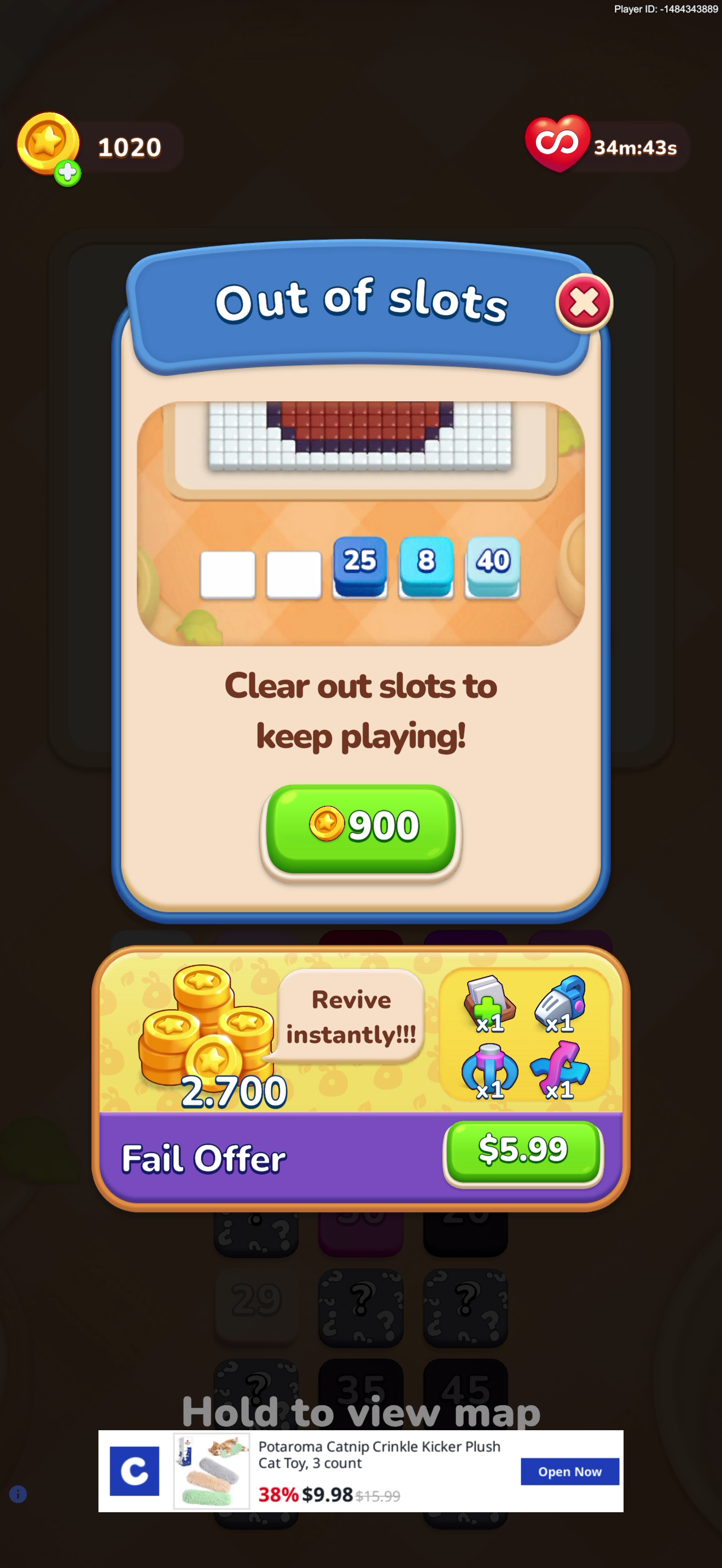Add more coins with the plus icon
The height and width of the screenshot is (1568, 722).
click(x=68, y=173)
